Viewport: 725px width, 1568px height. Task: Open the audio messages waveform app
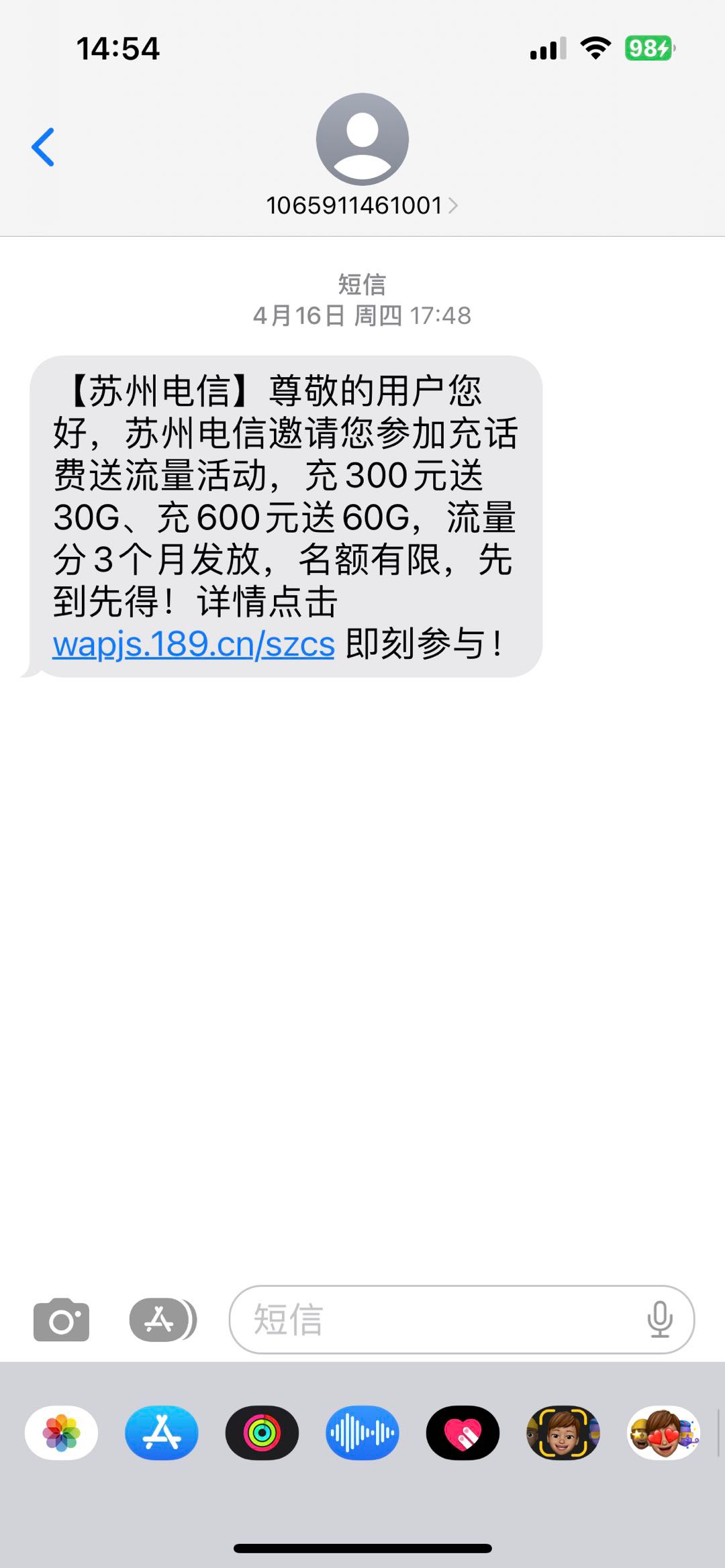[362, 1432]
